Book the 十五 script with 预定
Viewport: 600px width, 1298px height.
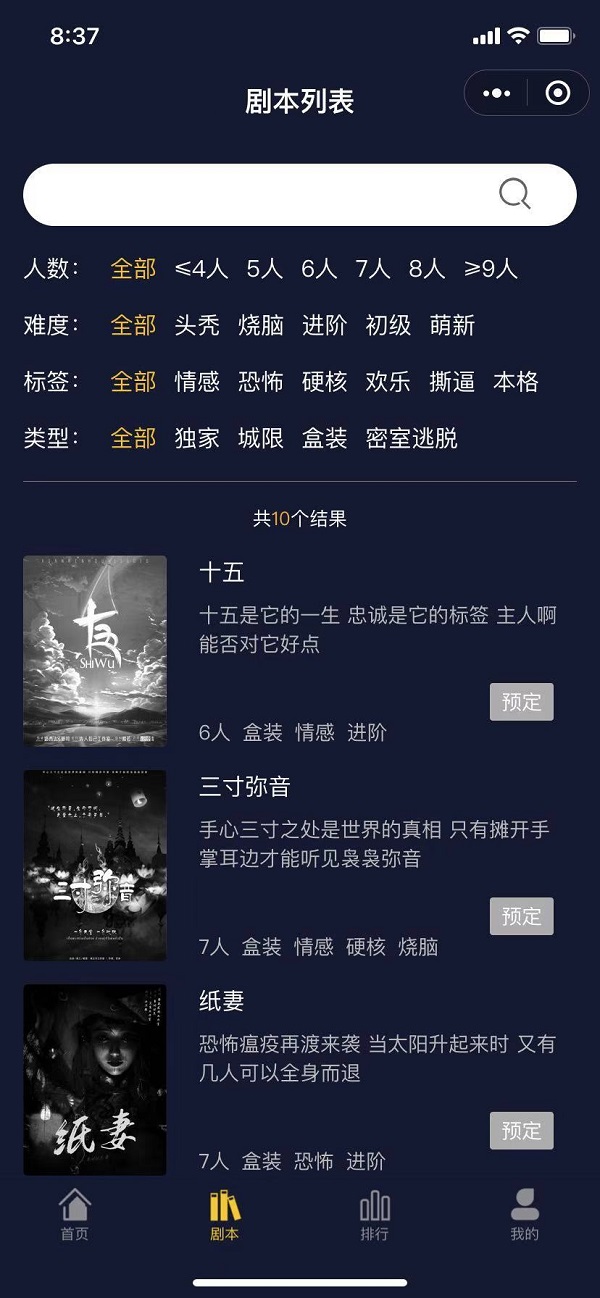pos(521,702)
